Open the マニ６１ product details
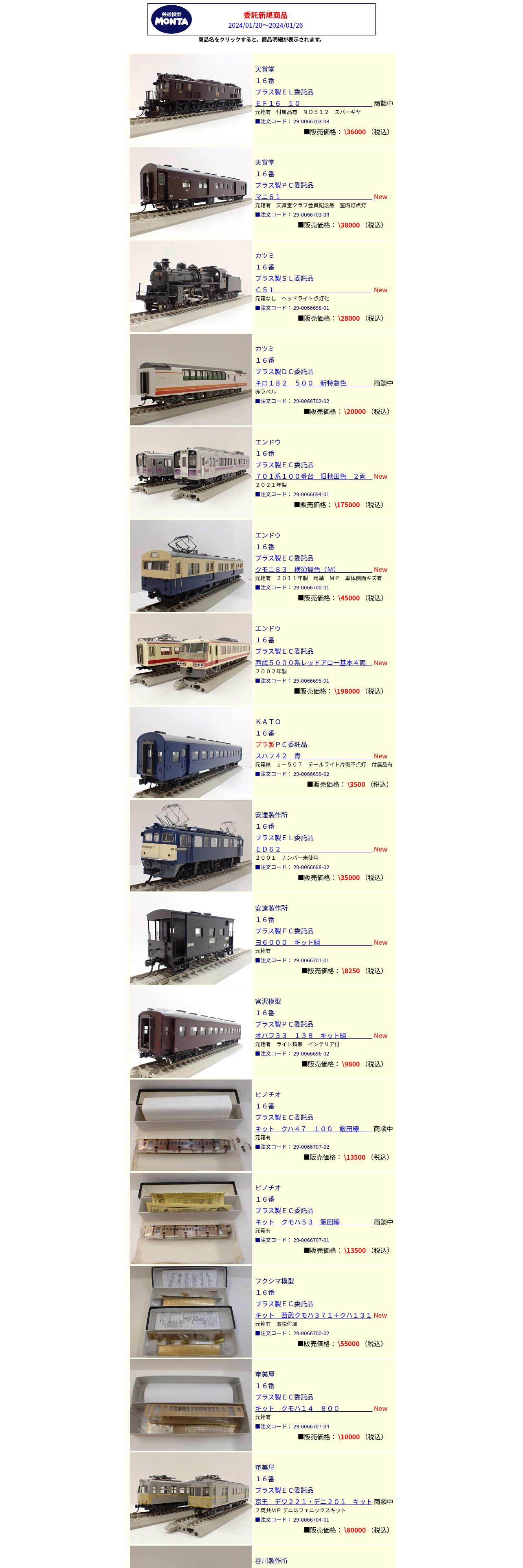 [268, 197]
